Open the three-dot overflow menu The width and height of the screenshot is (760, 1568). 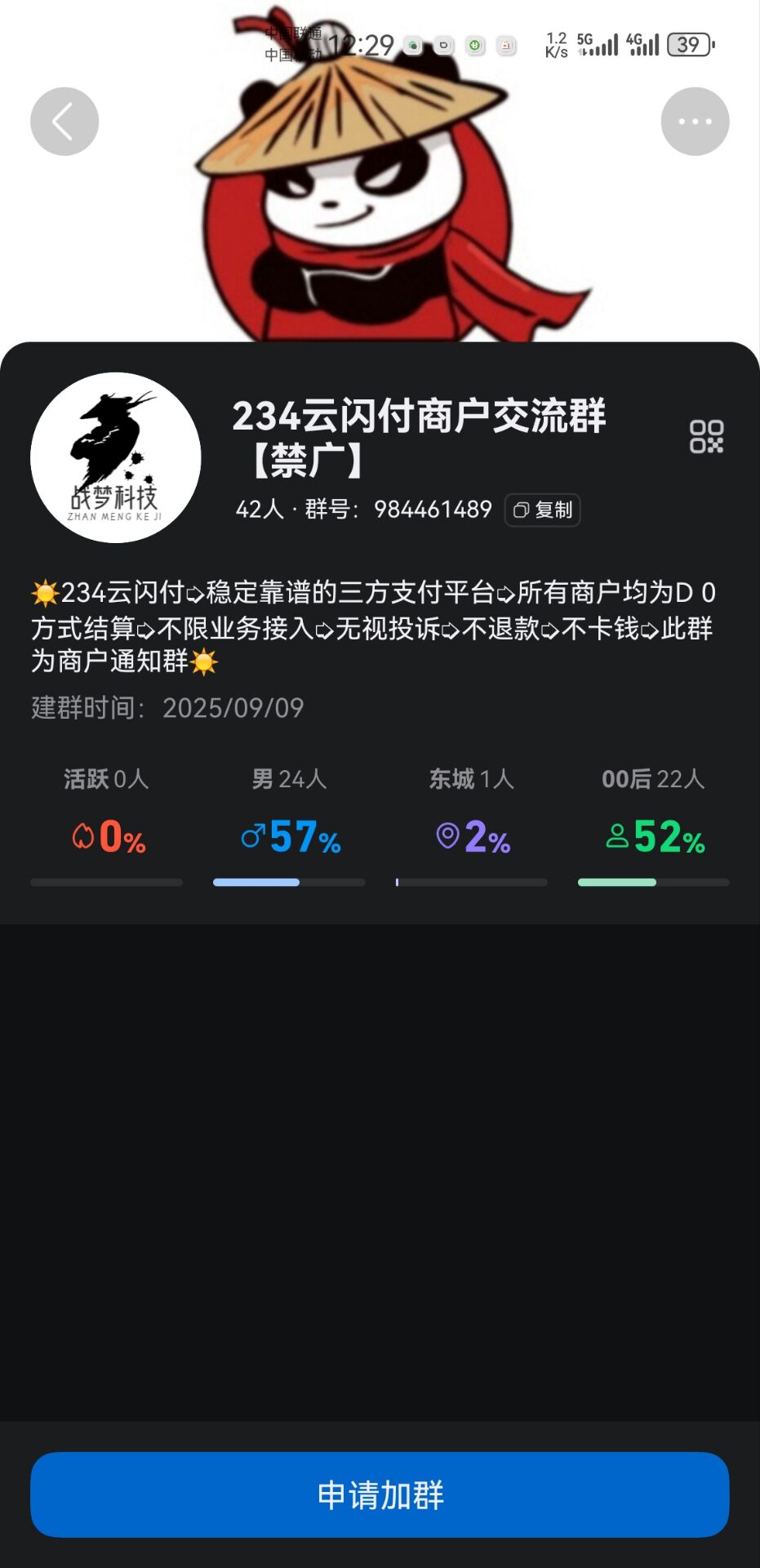695,122
